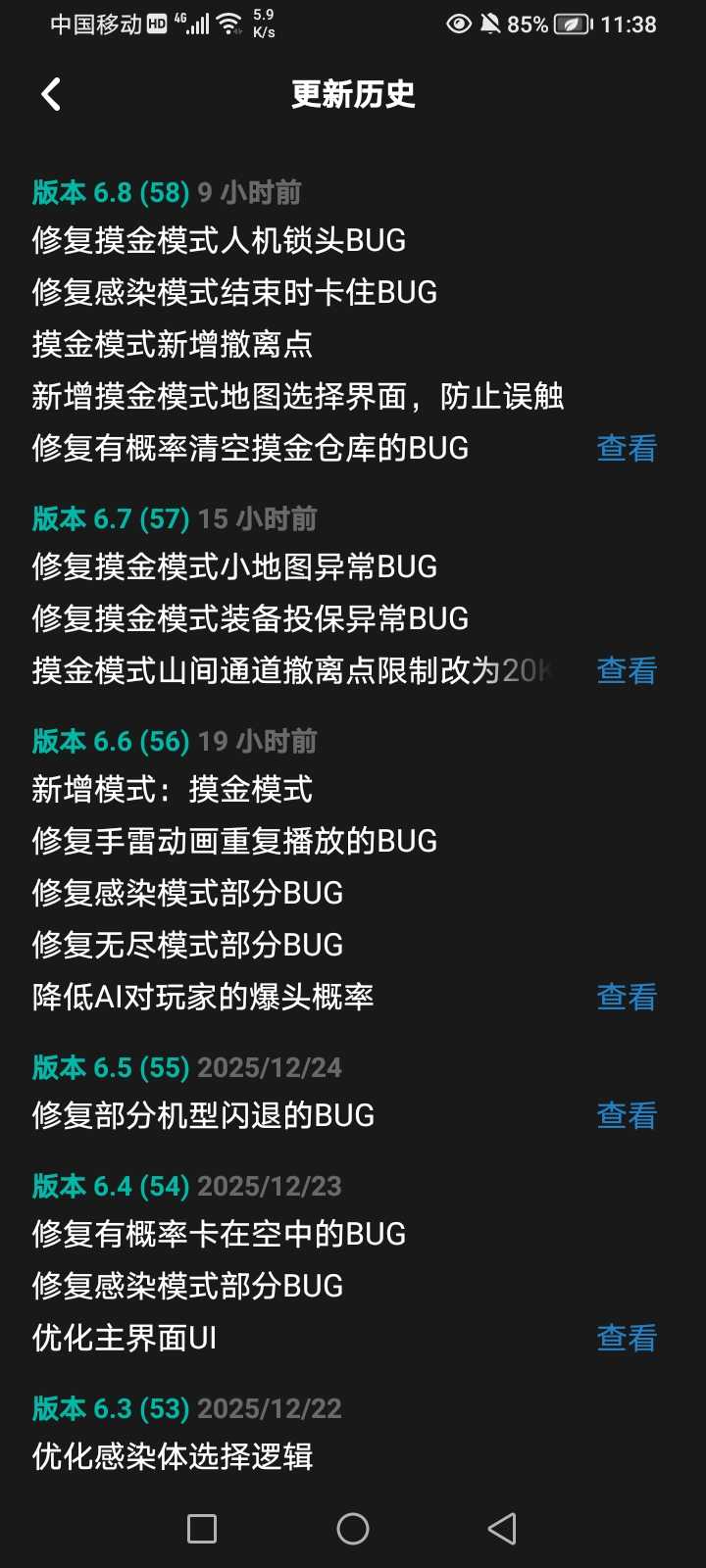Open 查看 link for 版本 6.4 (54)
This screenshot has height=1568, width=706.
click(627, 1339)
